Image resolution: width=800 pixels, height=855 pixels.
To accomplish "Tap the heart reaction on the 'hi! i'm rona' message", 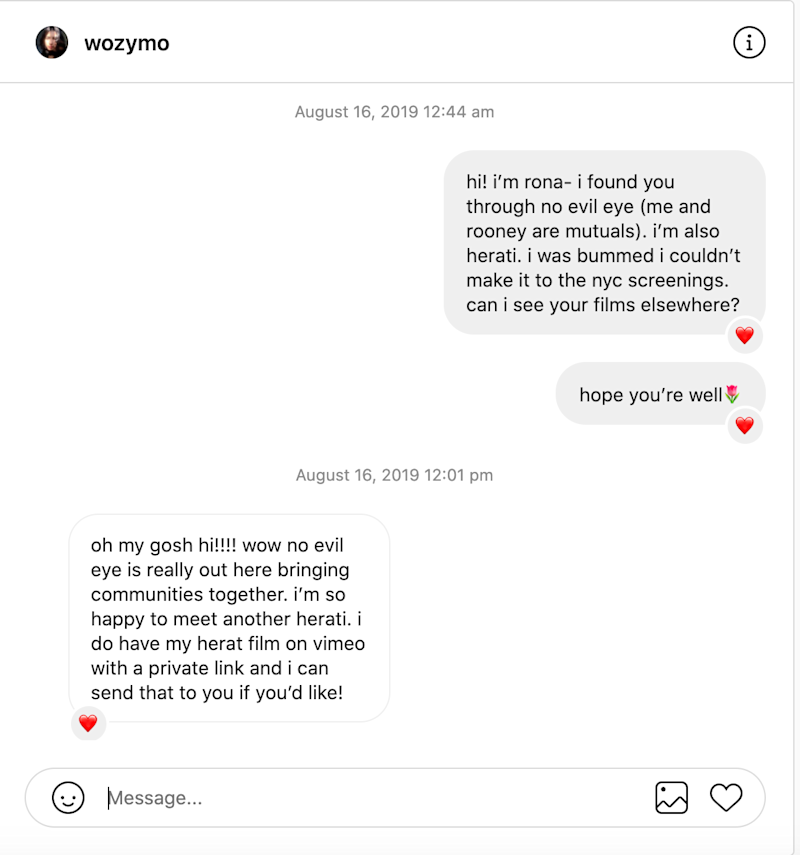I will 744,335.
